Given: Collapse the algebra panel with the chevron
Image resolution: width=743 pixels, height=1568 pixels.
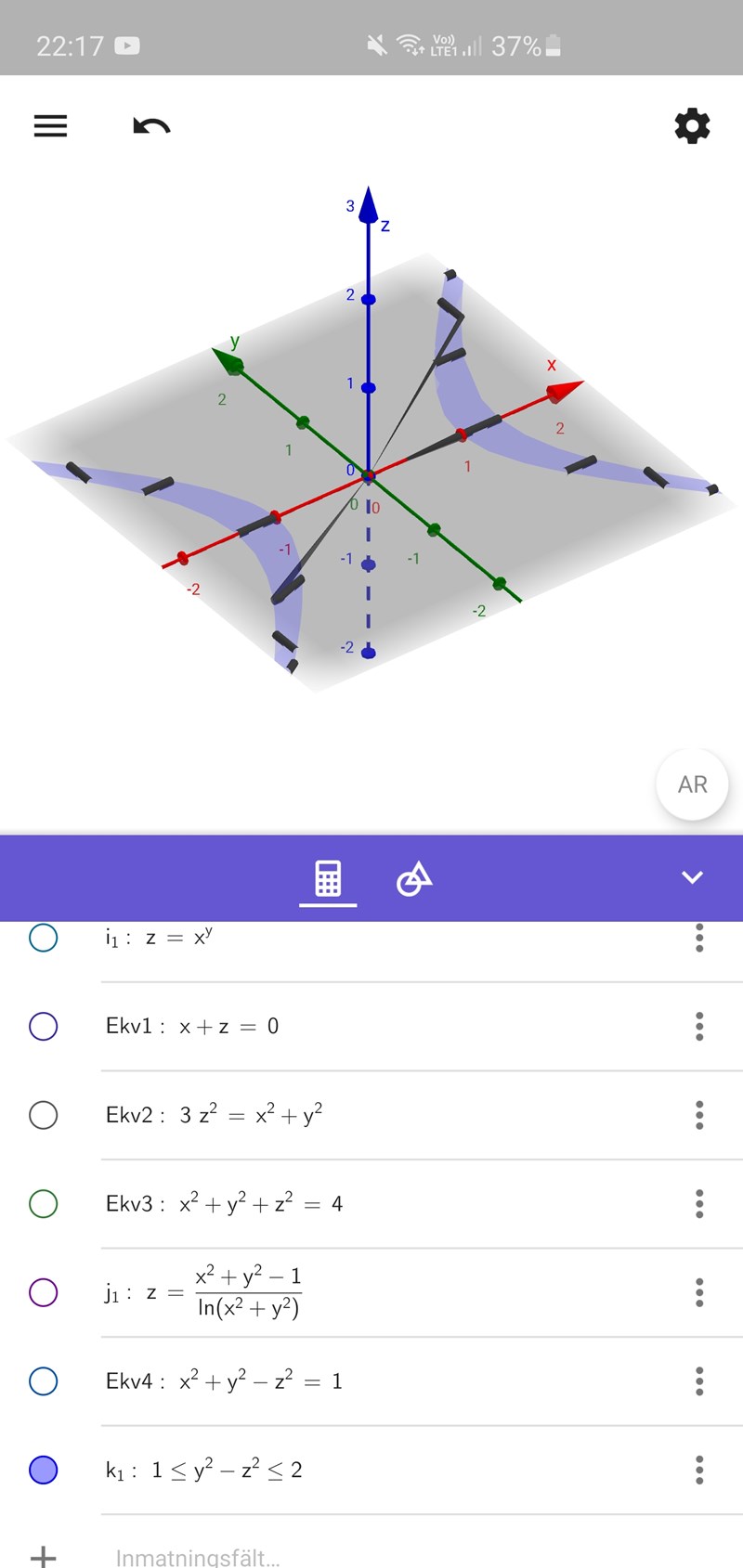Looking at the screenshot, I should point(692,877).
